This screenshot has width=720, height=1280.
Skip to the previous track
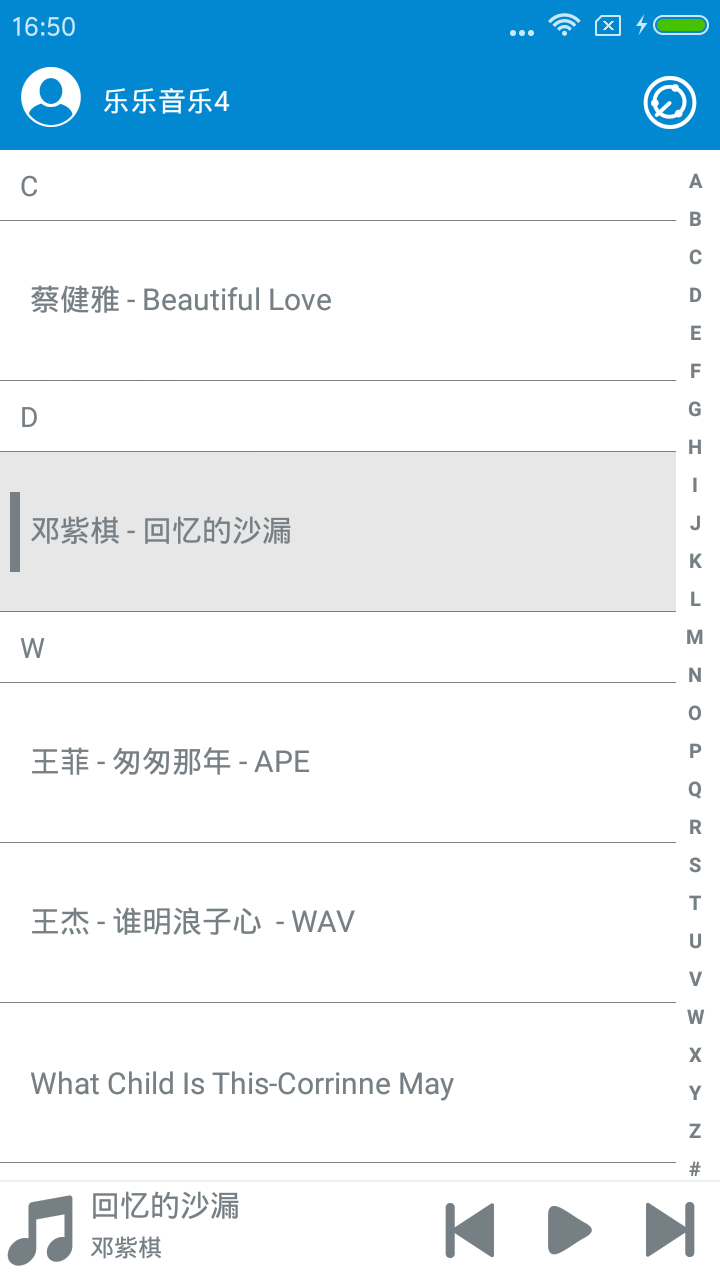(470, 1229)
